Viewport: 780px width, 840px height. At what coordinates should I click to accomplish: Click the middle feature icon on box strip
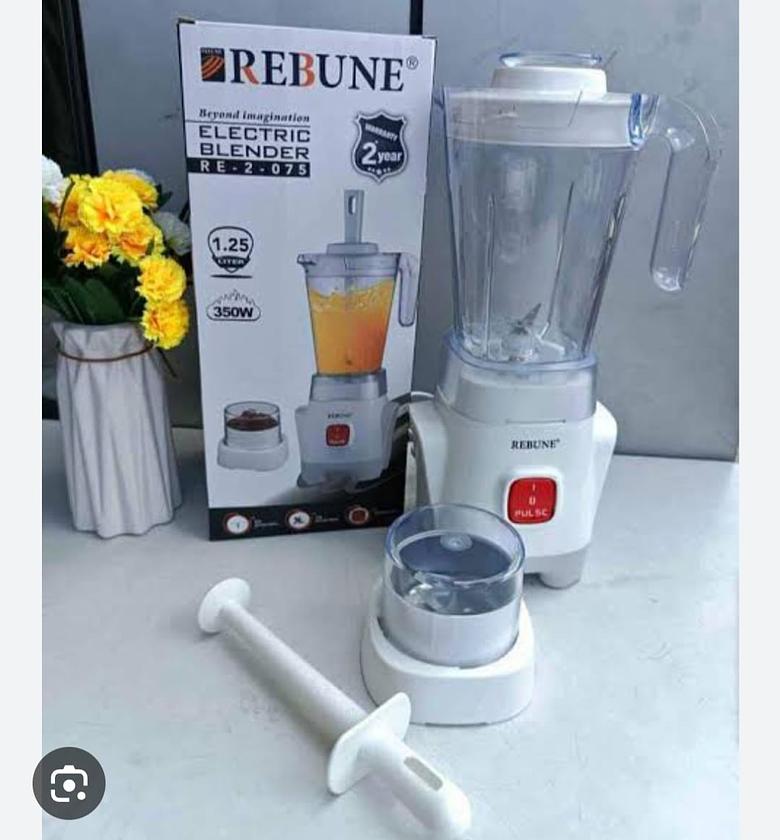click(299, 521)
